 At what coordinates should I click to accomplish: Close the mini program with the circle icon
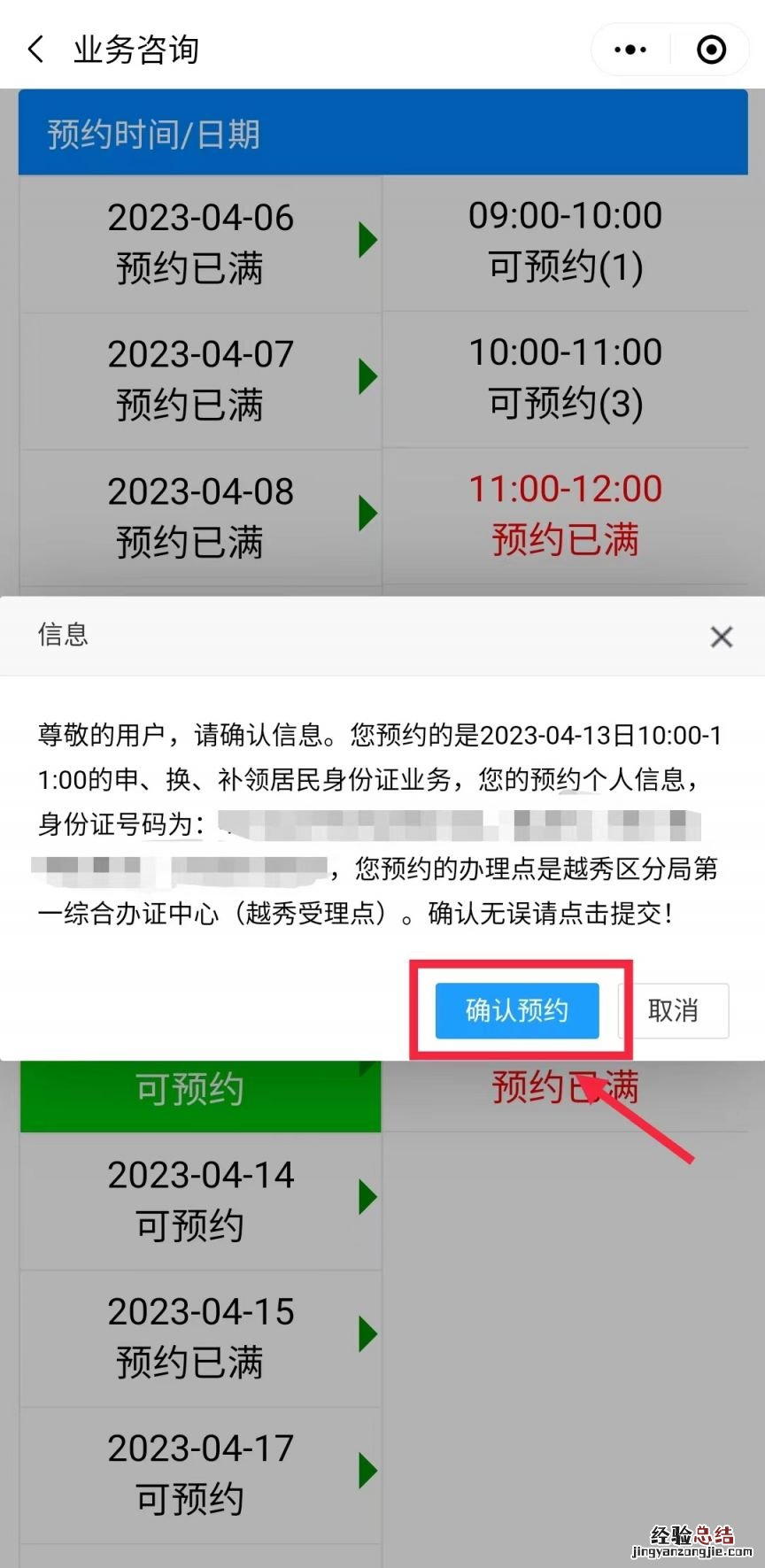click(711, 50)
